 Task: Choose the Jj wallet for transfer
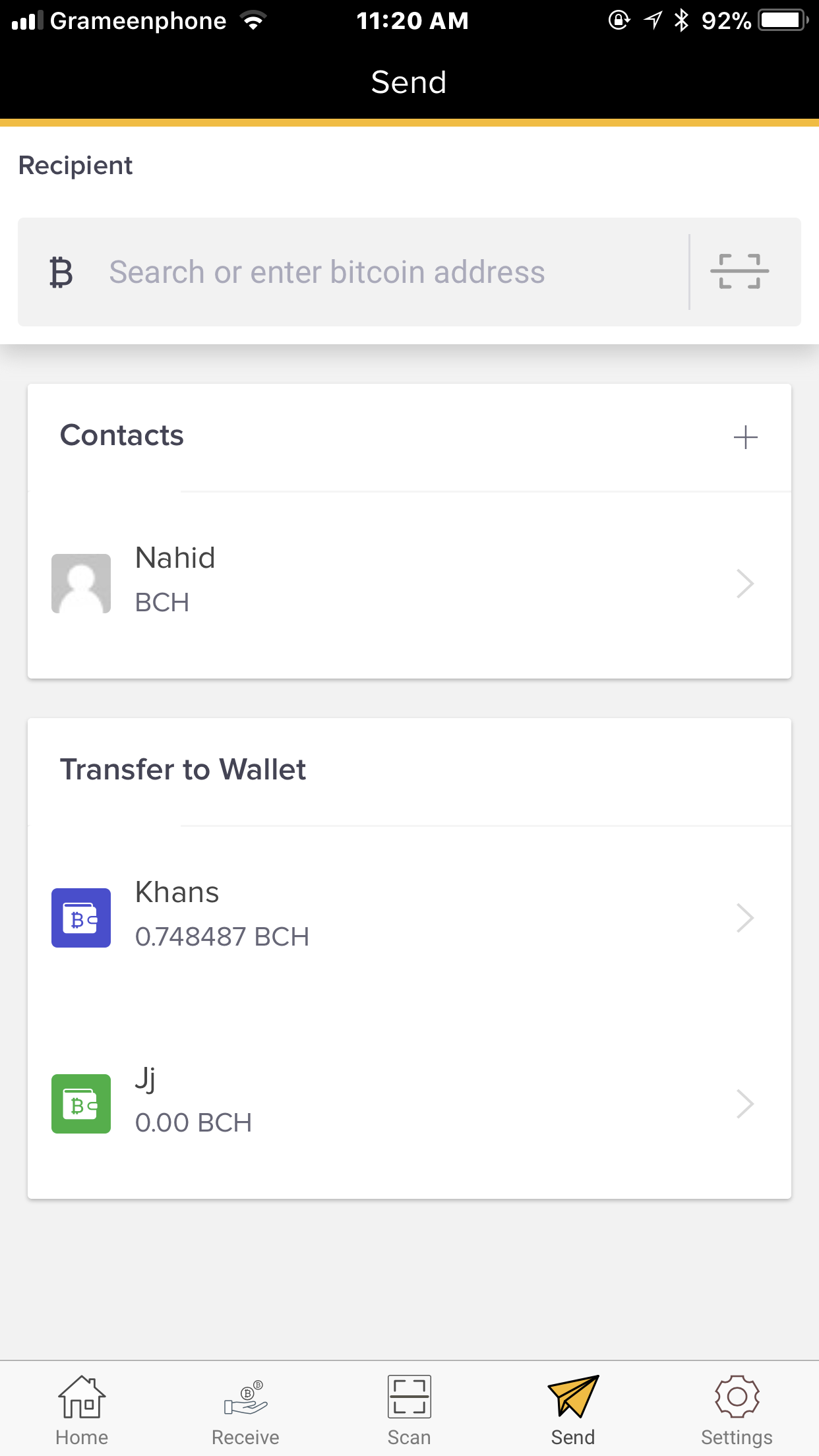[409, 1103]
